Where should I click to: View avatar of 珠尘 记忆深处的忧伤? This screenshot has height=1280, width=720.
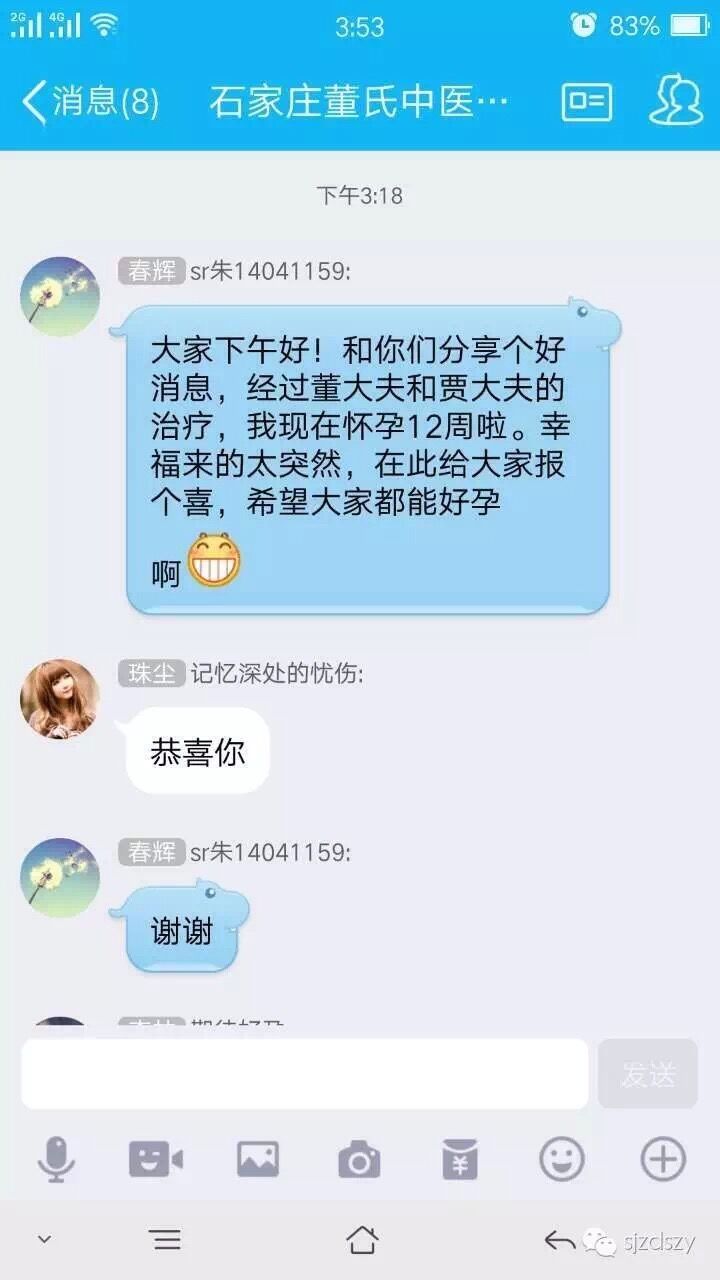pos(60,699)
